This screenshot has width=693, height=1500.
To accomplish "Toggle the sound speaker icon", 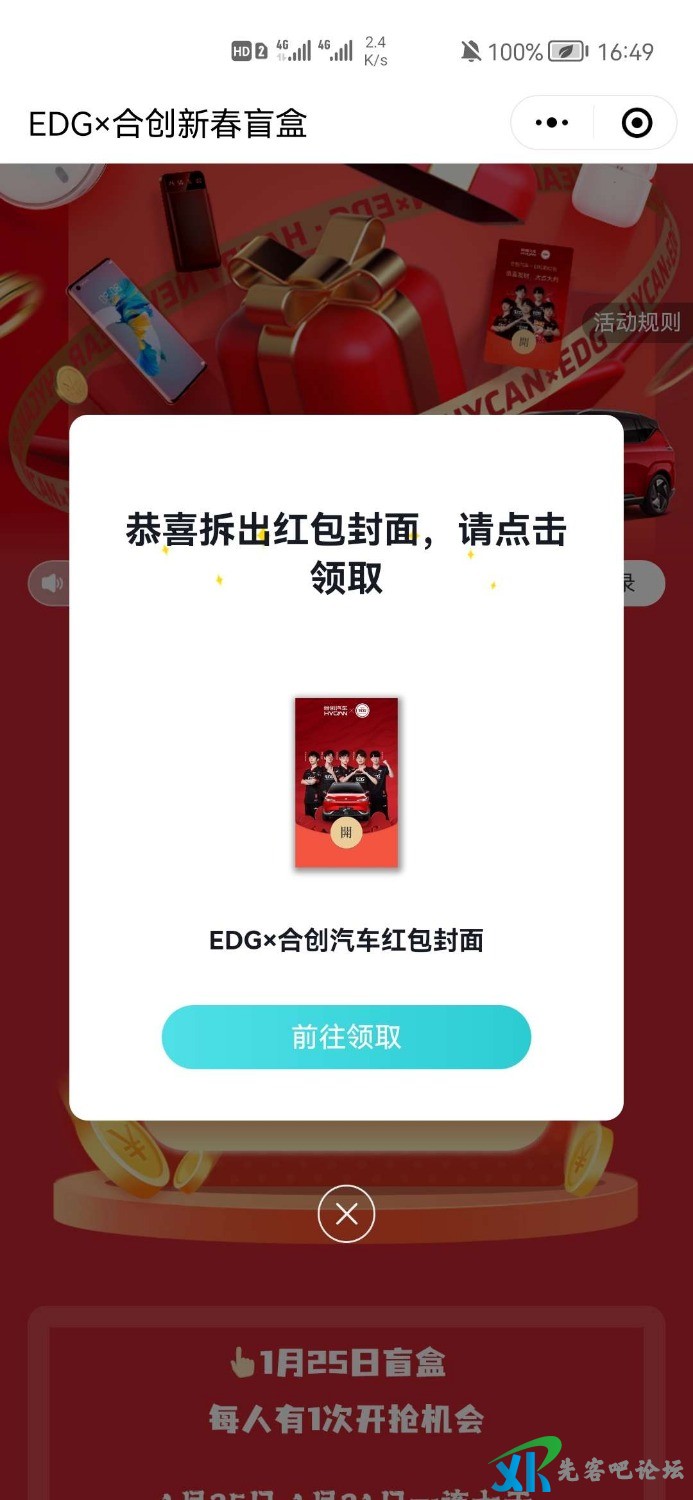I will point(50,583).
